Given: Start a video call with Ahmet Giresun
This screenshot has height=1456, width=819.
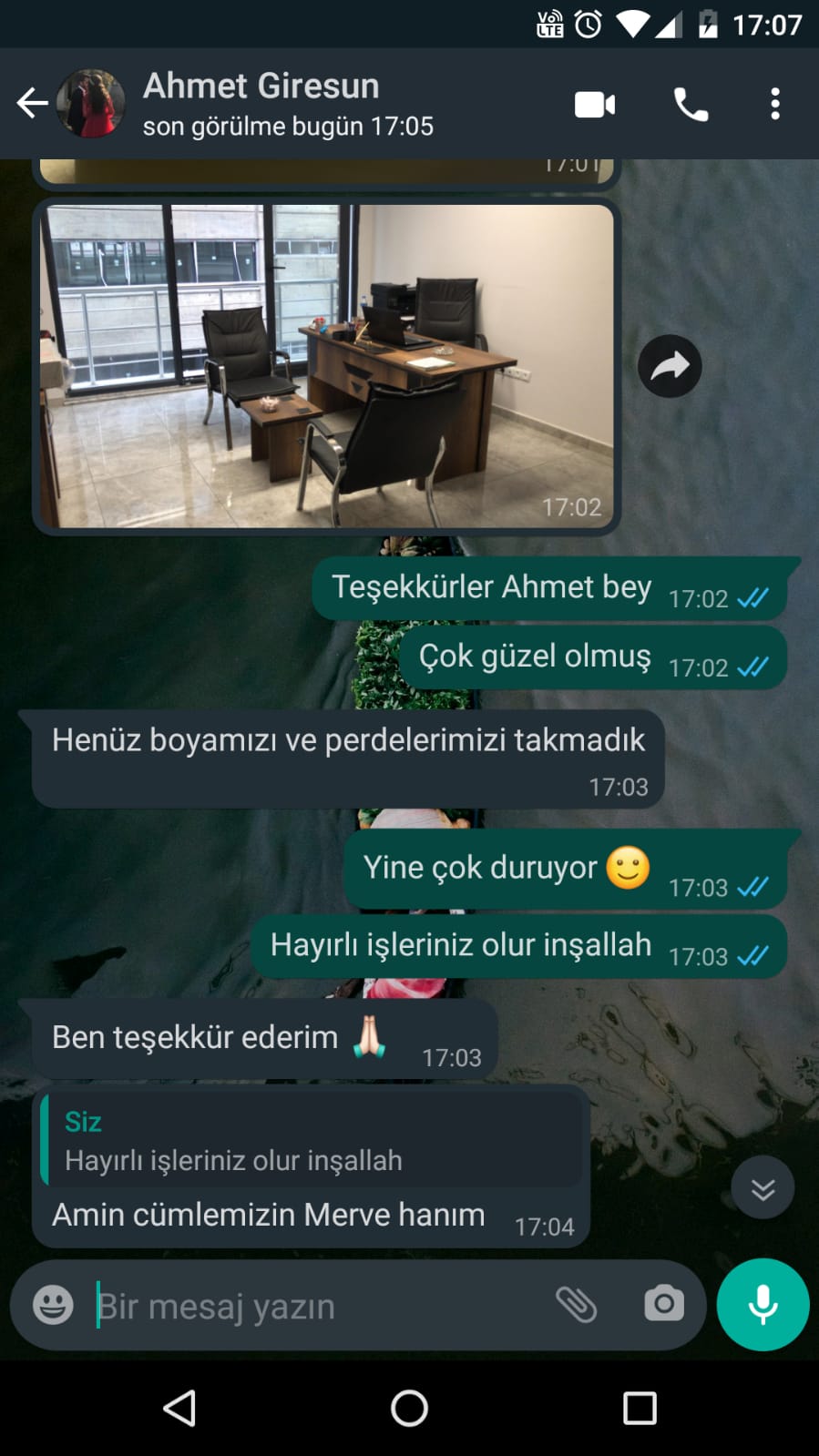Looking at the screenshot, I should (x=595, y=105).
